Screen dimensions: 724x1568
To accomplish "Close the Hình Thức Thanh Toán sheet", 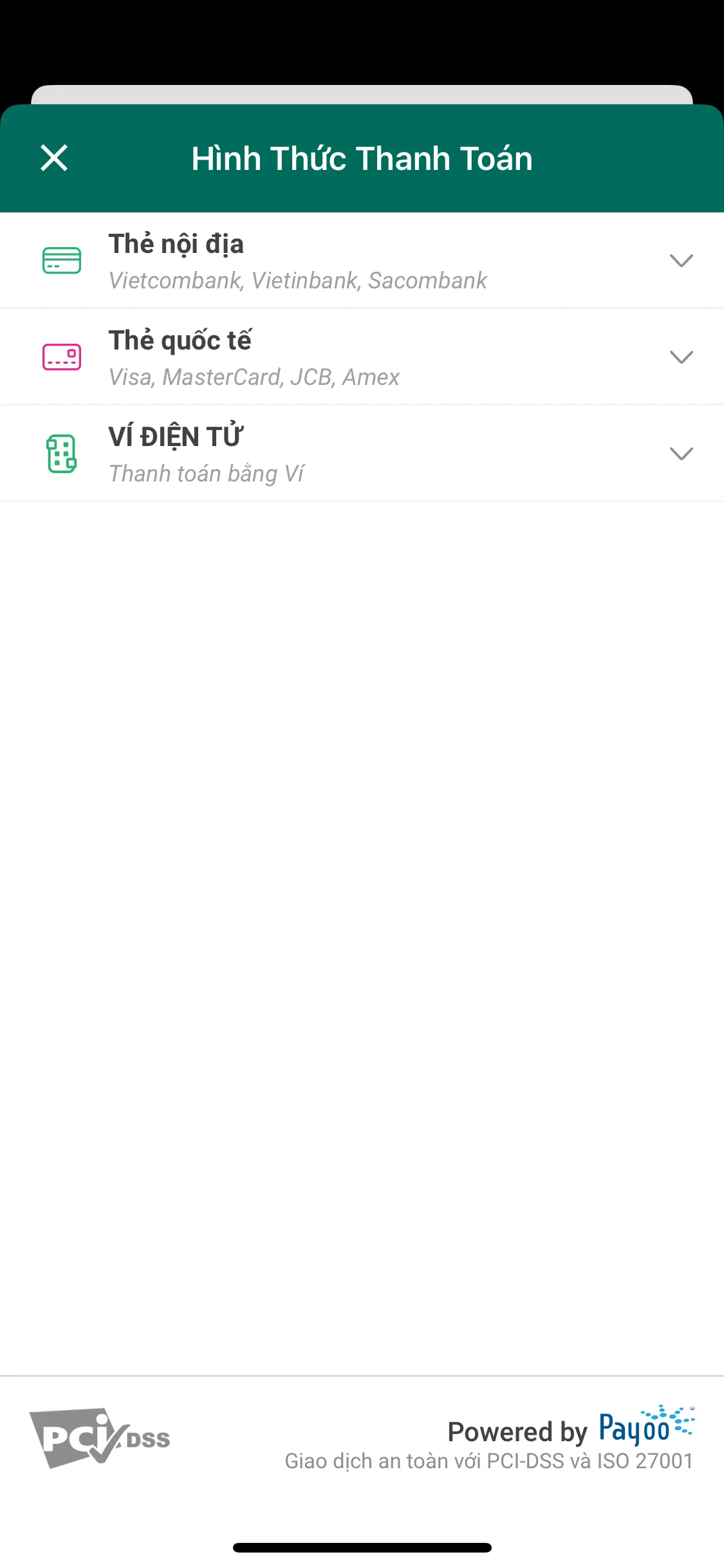I will point(54,158).
